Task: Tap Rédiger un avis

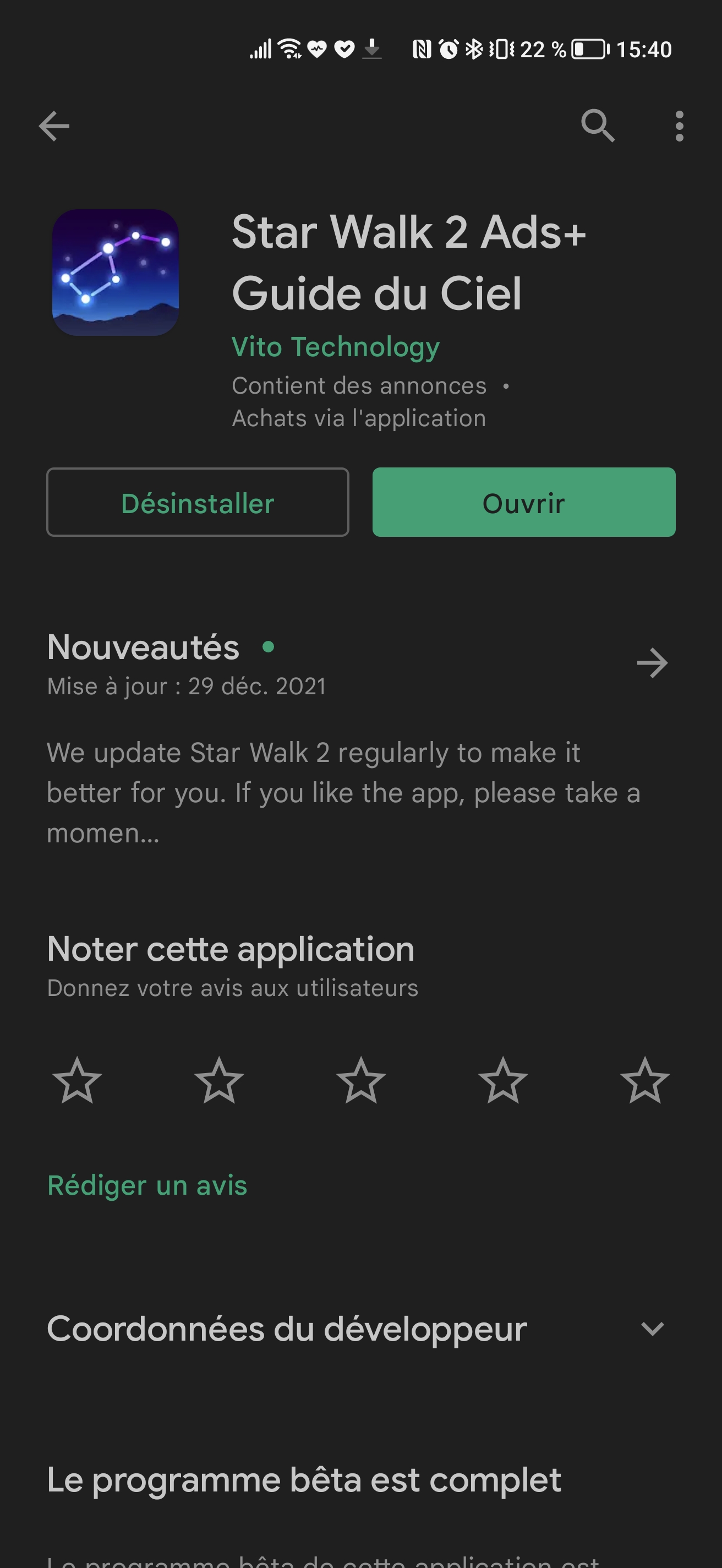Action: tap(147, 1186)
